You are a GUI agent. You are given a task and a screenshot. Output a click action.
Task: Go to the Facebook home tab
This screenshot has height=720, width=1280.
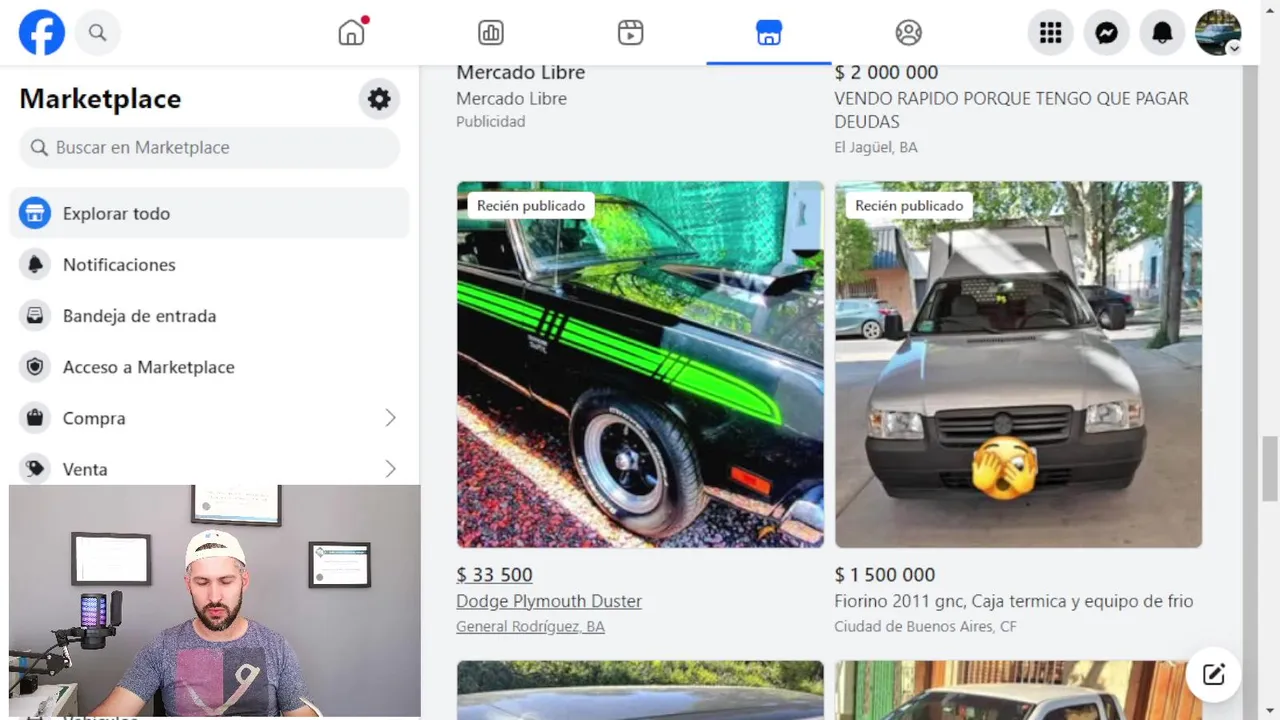pyautogui.click(x=351, y=33)
